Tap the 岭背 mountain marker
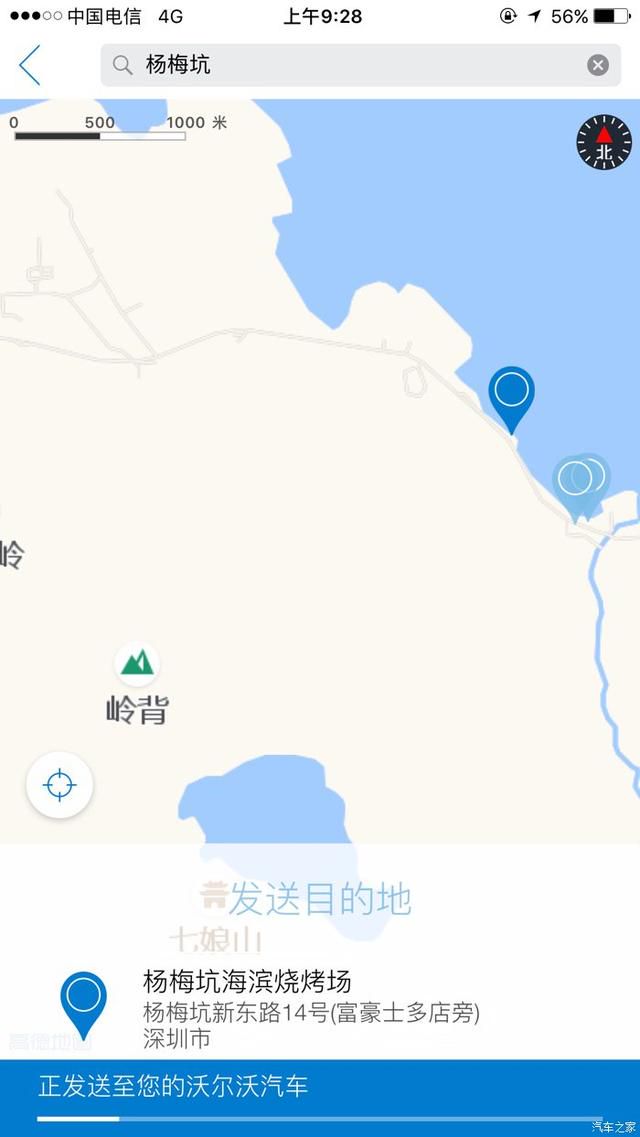 [x=137, y=663]
